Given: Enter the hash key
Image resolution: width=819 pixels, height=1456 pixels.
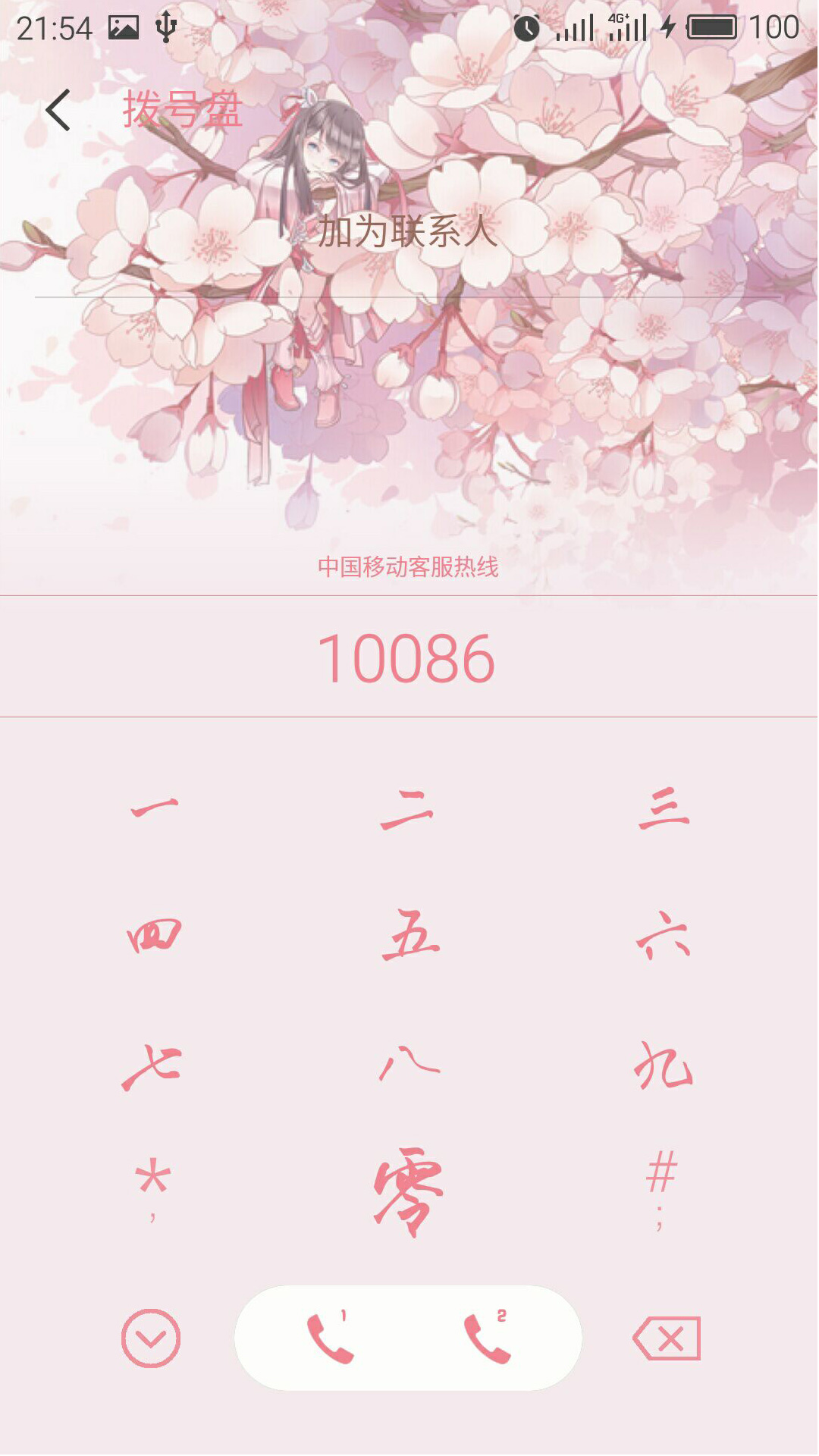Looking at the screenshot, I should pyautogui.click(x=662, y=1185).
